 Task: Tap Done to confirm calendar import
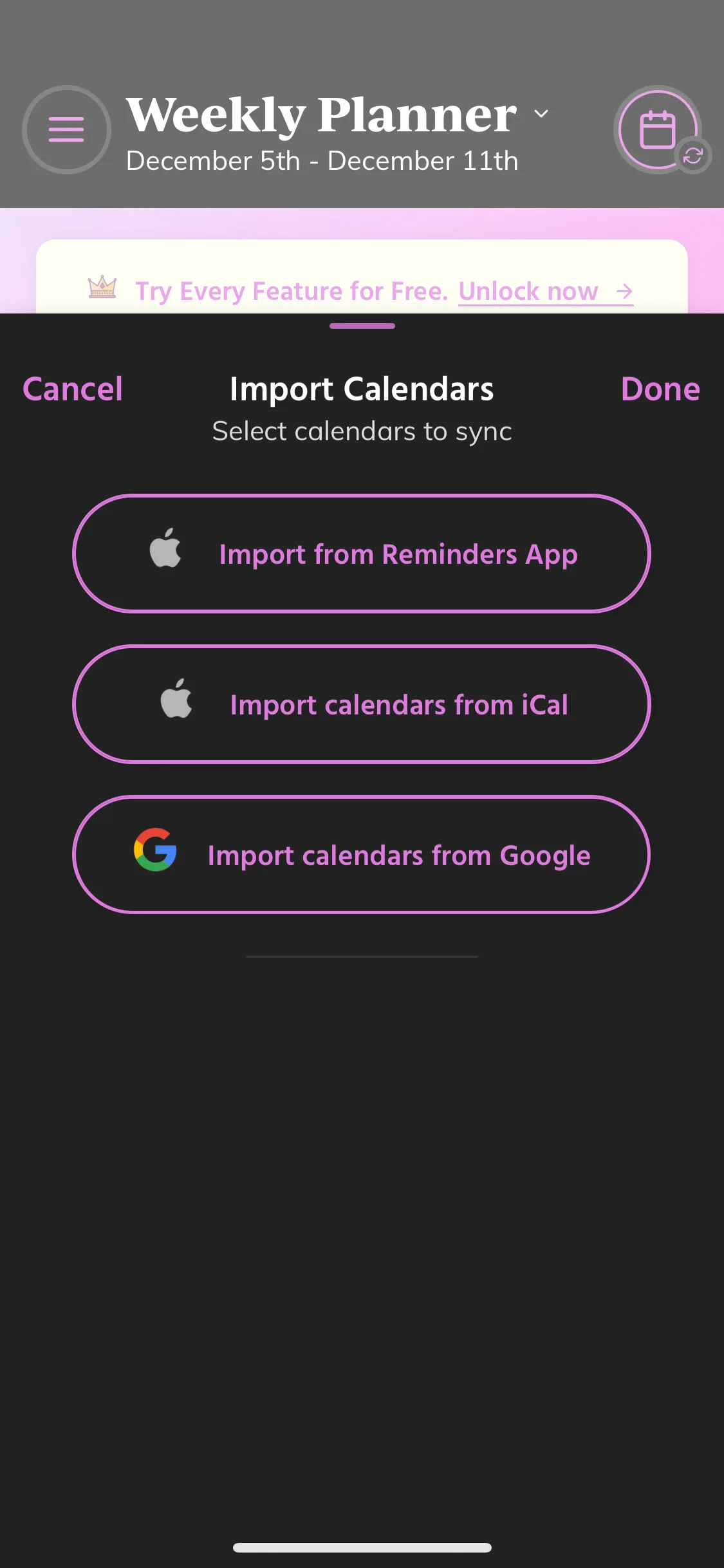click(660, 389)
